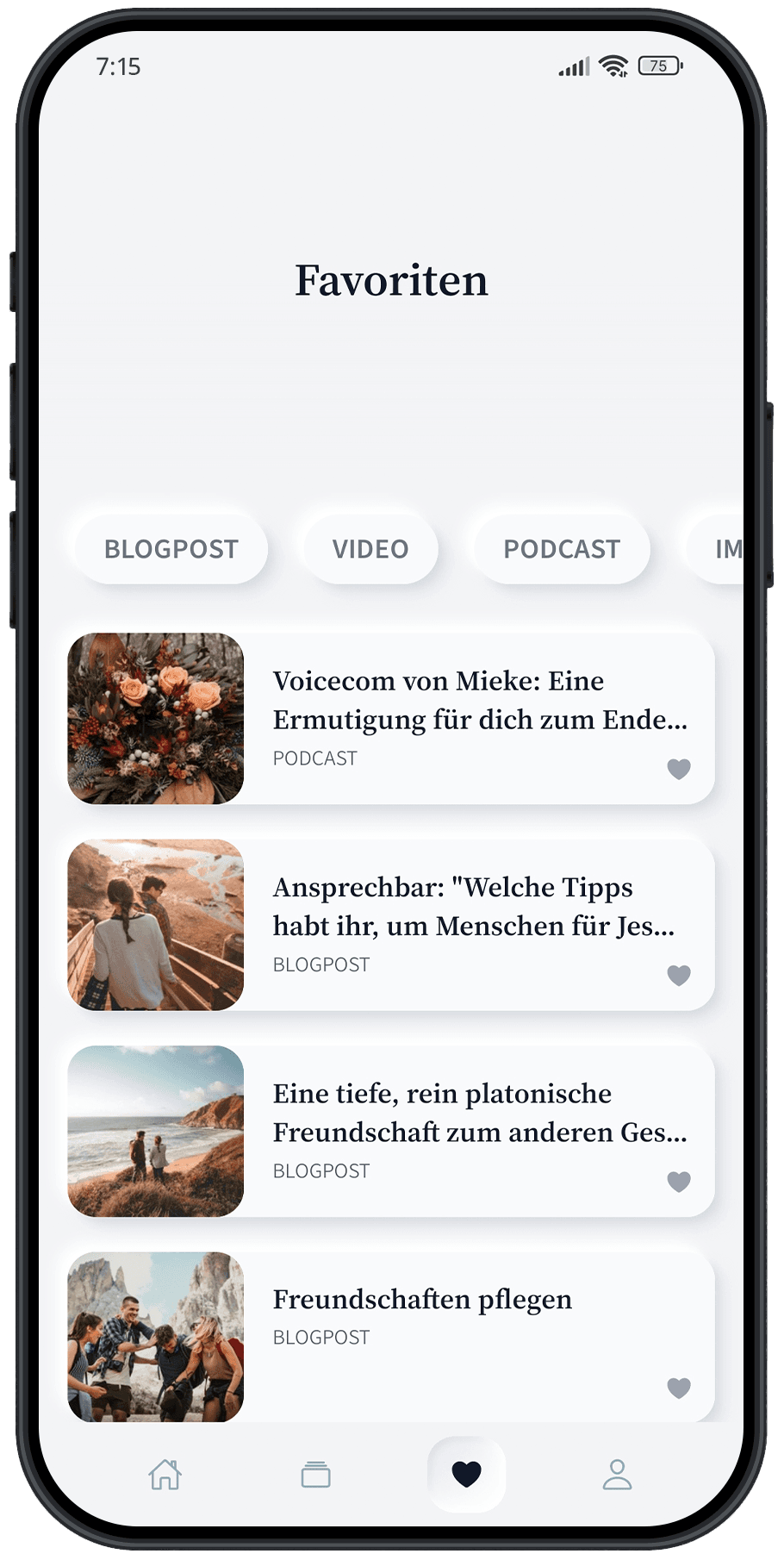Screen dimensions: 784x1560
Task: Open Freundschaften pflegen blogpost
Action: tap(465, 1300)
